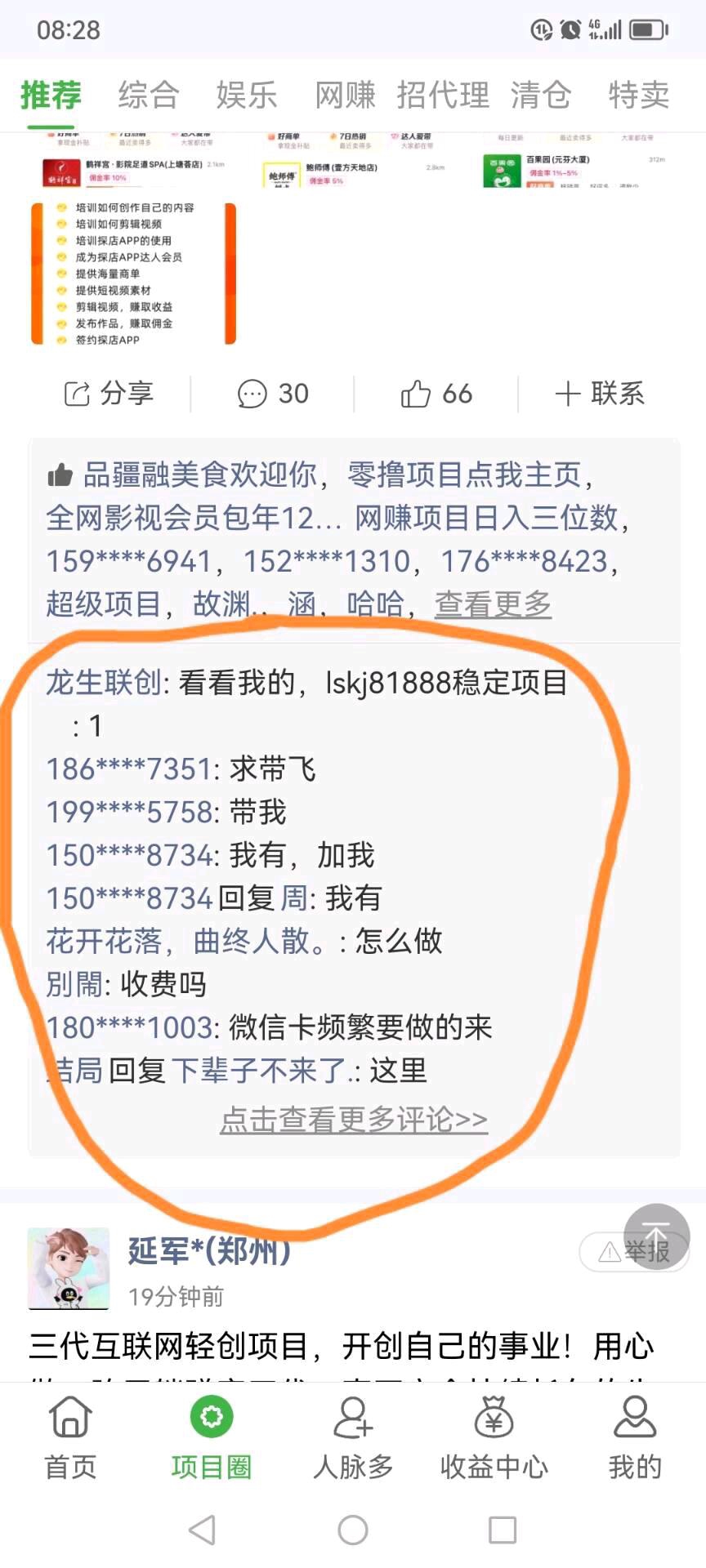706x1568 pixels.
Task: Expand the likers list with 查看更多
Action: click(x=493, y=604)
